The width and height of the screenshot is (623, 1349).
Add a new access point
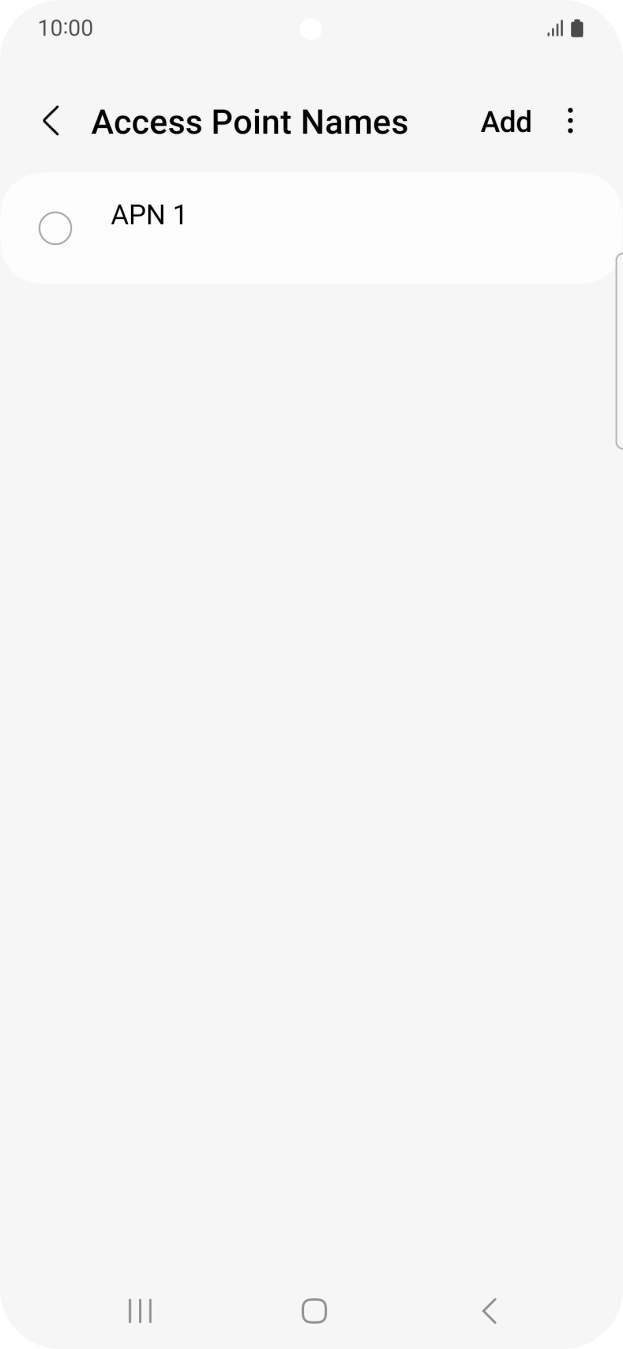click(506, 122)
